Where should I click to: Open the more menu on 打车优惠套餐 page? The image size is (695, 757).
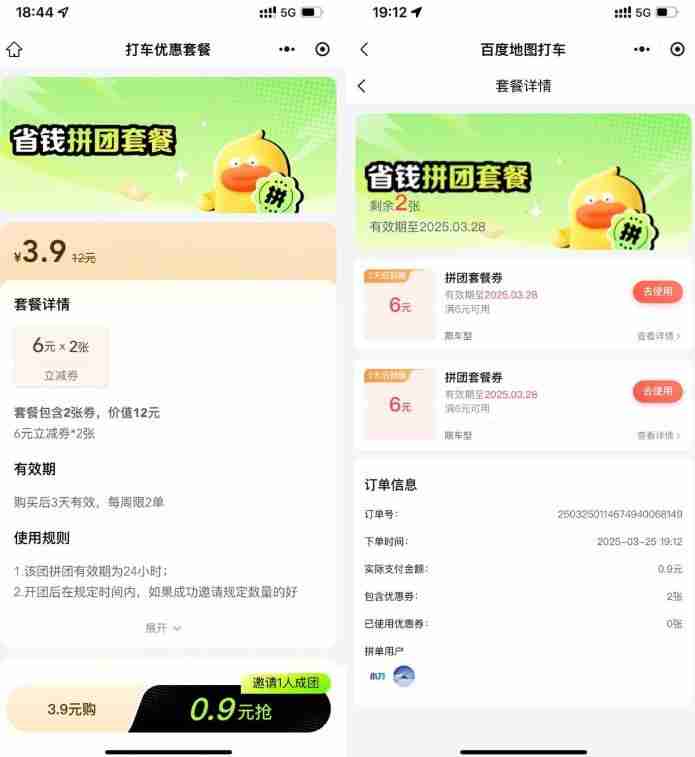287,49
